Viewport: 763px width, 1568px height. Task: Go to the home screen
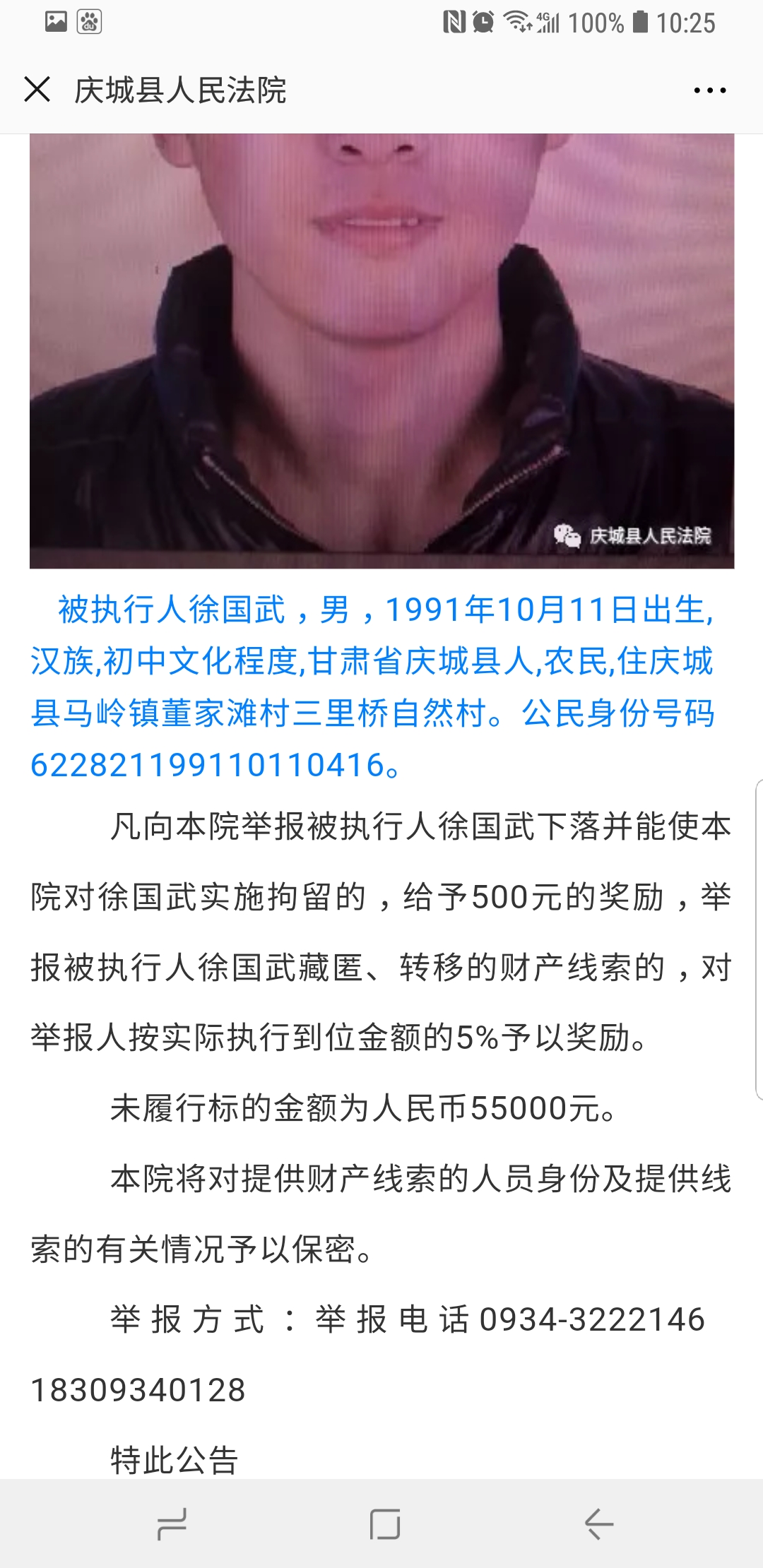coord(384,1524)
